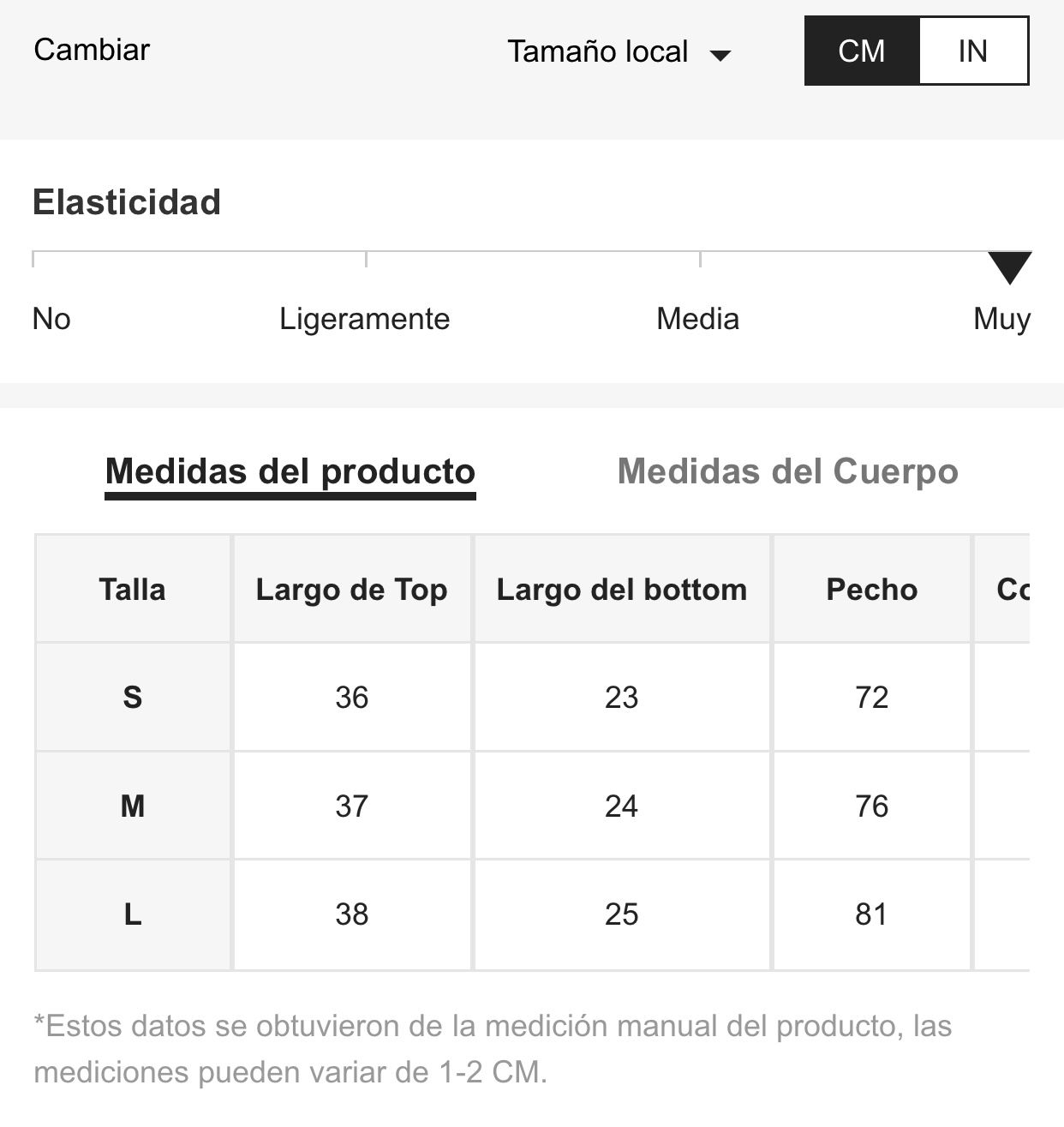Switch units to IN
Image resolution: width=1064 pixels, height=1127 pixels.
(x=972, y=51)
